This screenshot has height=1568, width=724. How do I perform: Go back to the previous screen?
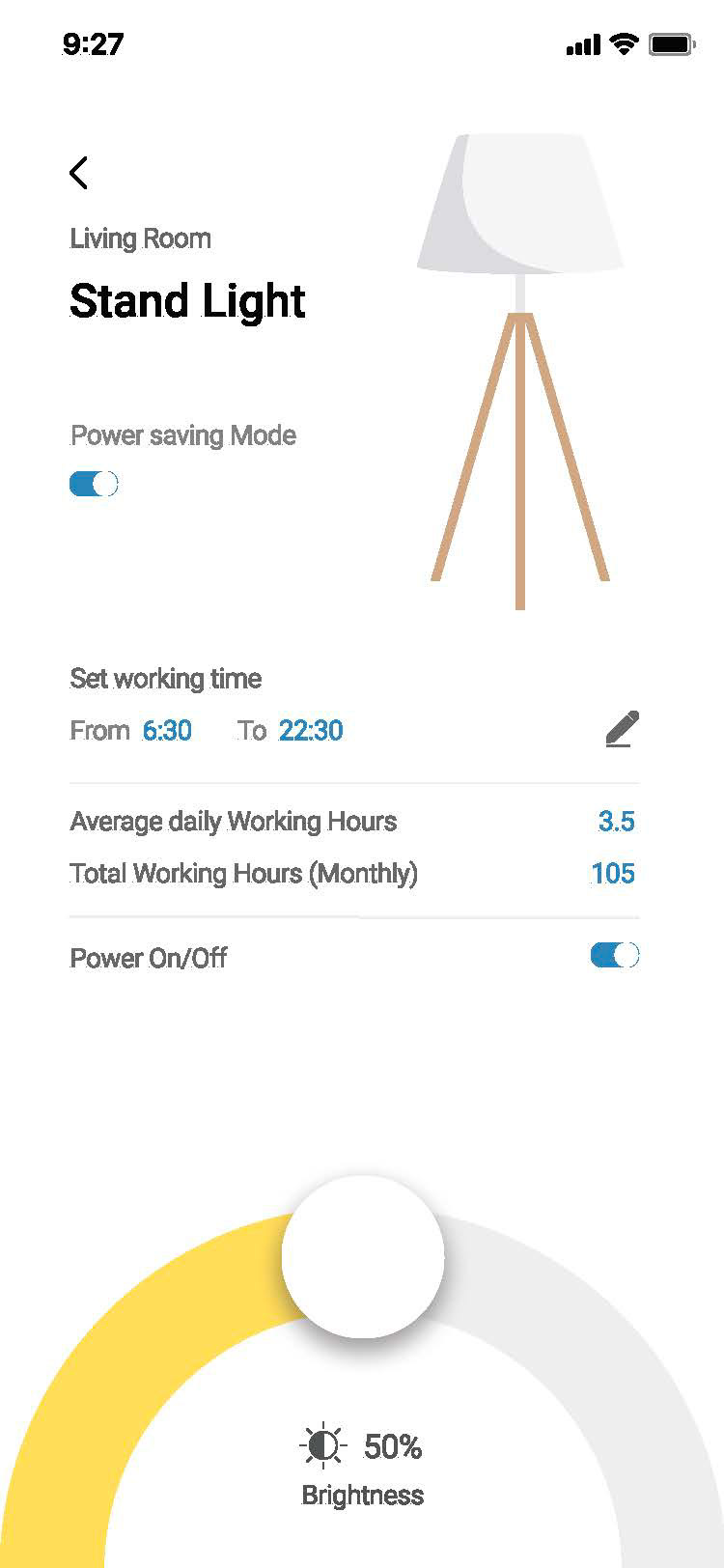coord(79,173)
